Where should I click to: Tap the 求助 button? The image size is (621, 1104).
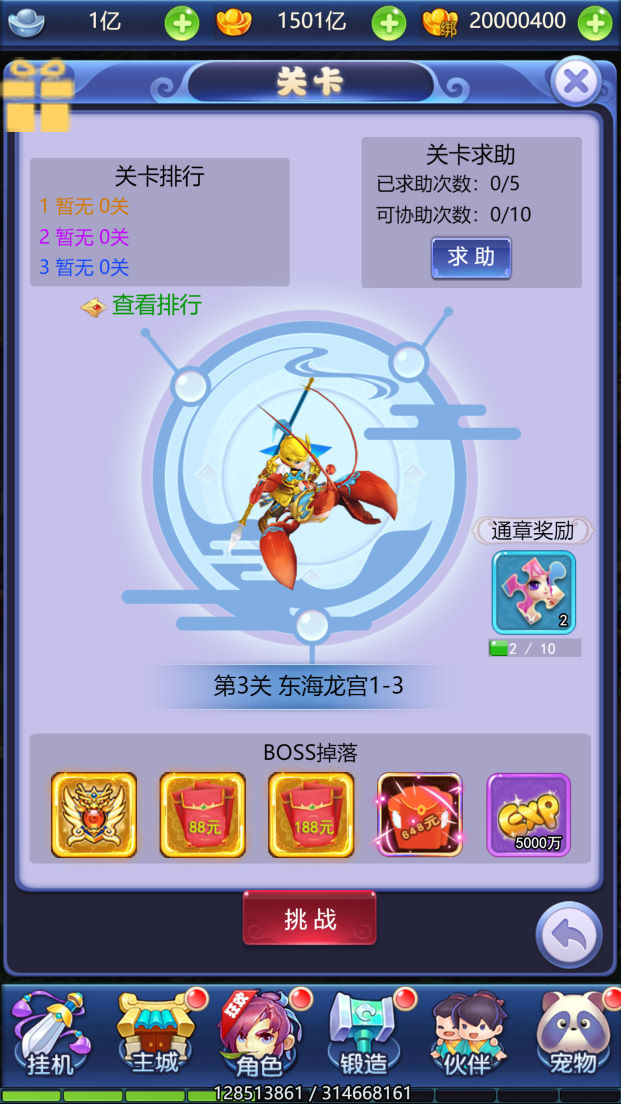tap(471, 257)
